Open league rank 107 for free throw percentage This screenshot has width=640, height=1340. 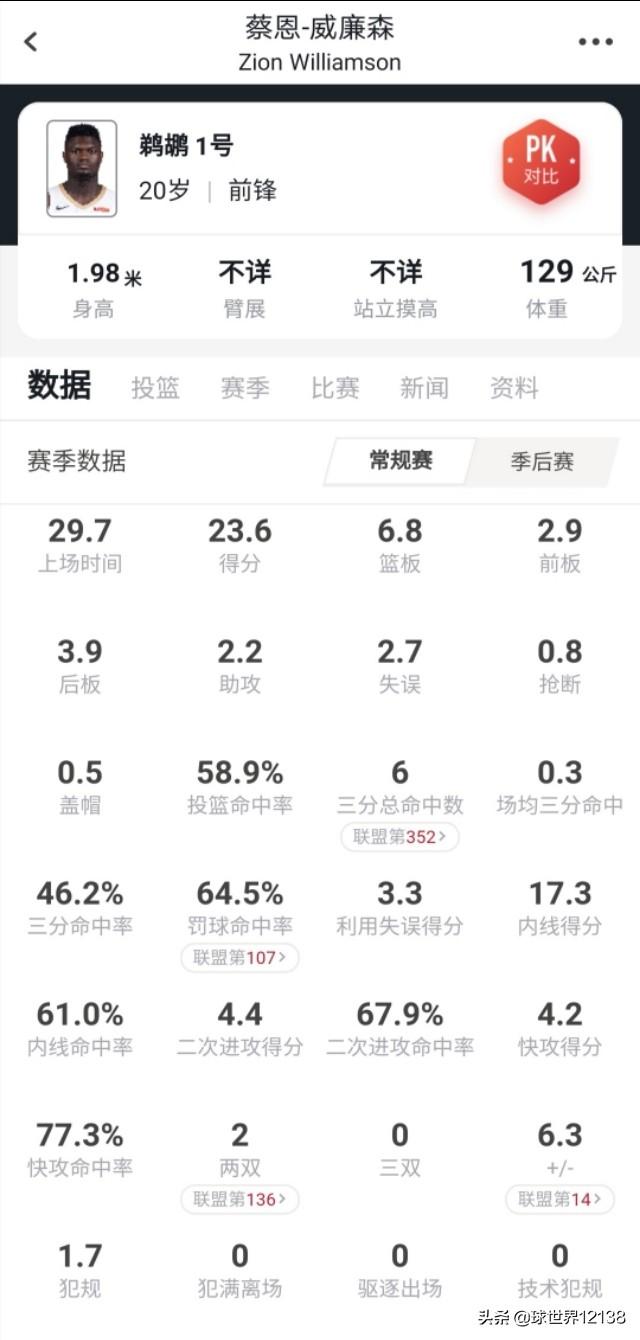pos(240,957)
